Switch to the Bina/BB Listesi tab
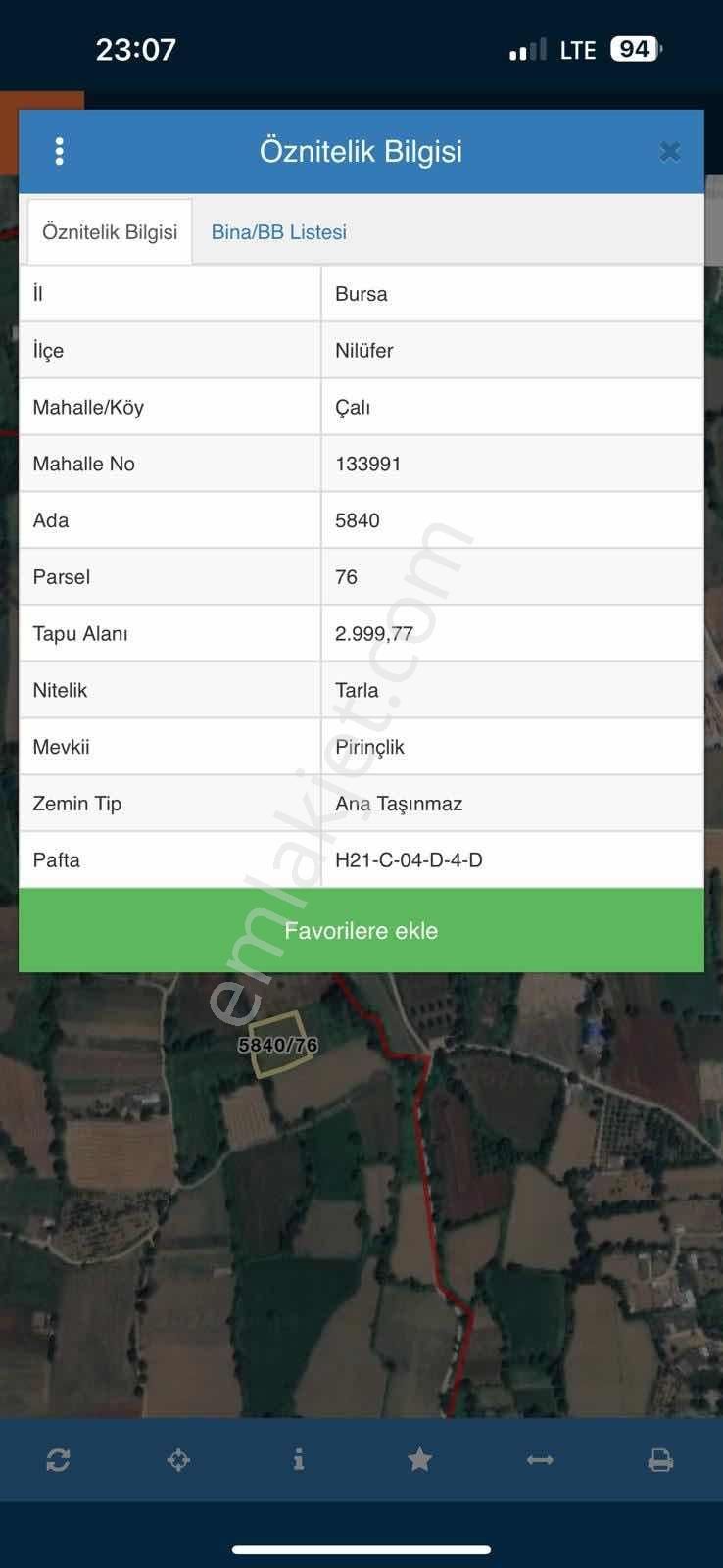The width and height of the screenshot is (723, 1568). (x=279, y=232)
